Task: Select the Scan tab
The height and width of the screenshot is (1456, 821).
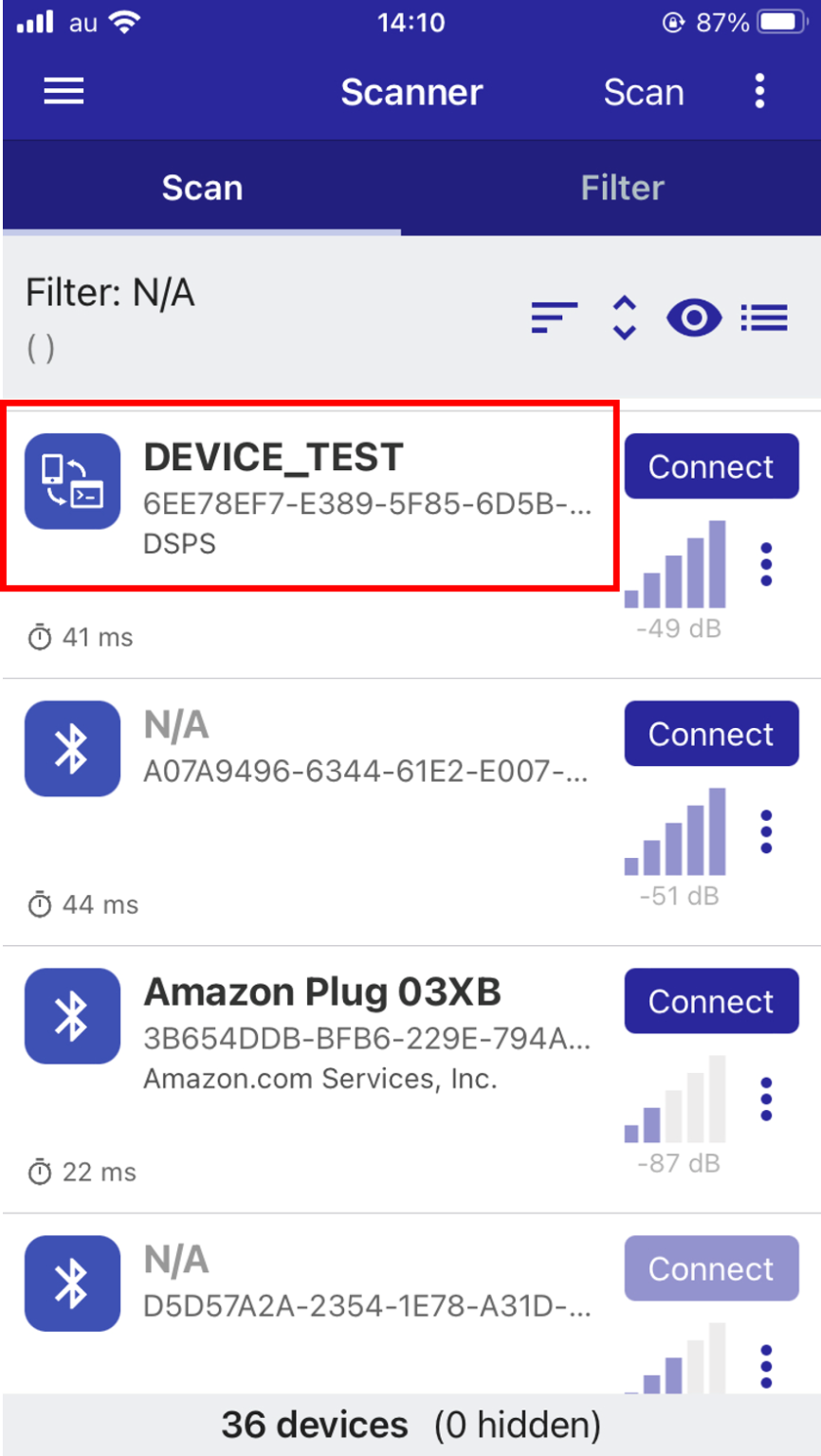Action: 202,188
